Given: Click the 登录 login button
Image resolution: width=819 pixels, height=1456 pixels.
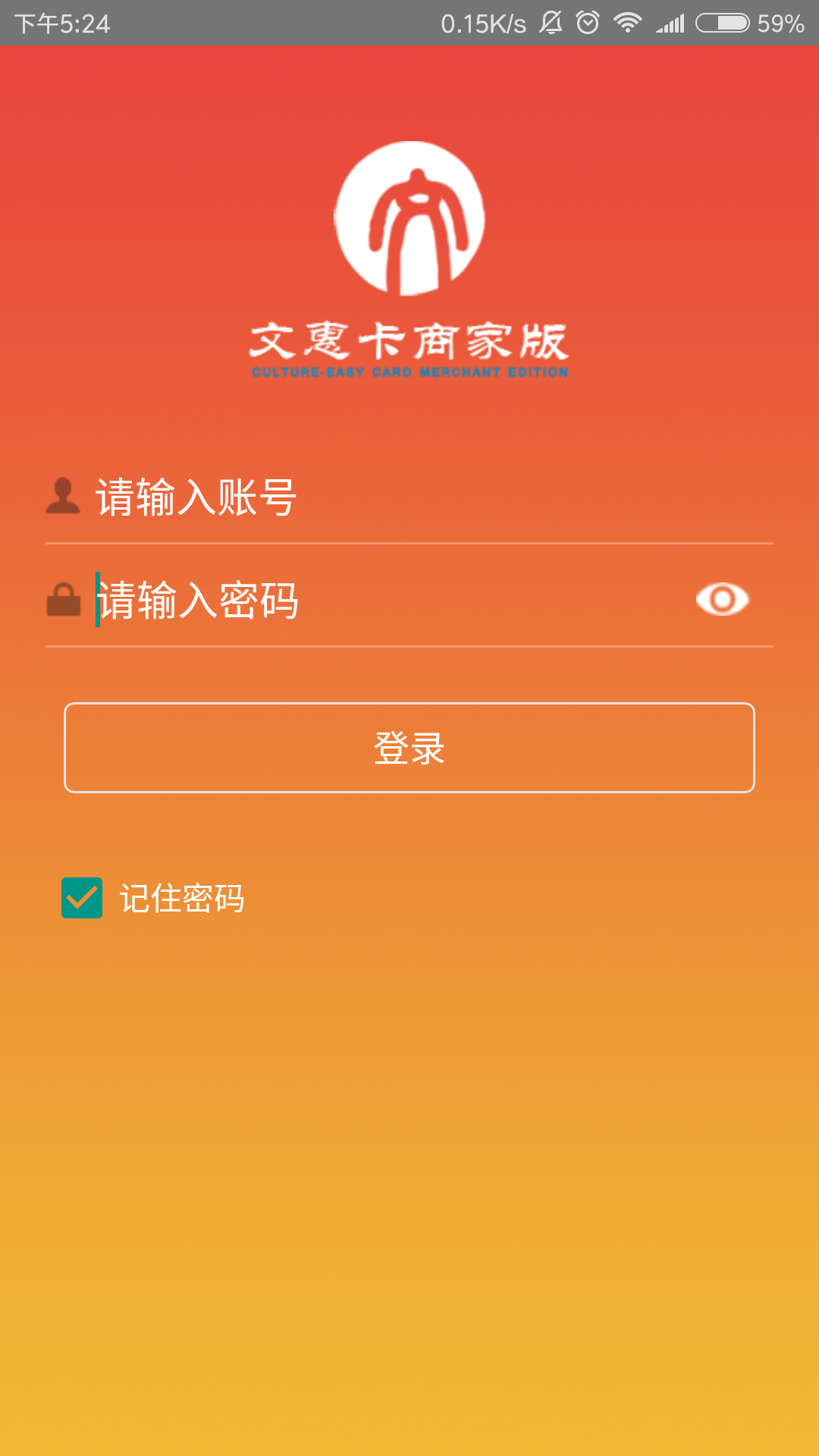Looking at the screenshot, I should (409, 748).
